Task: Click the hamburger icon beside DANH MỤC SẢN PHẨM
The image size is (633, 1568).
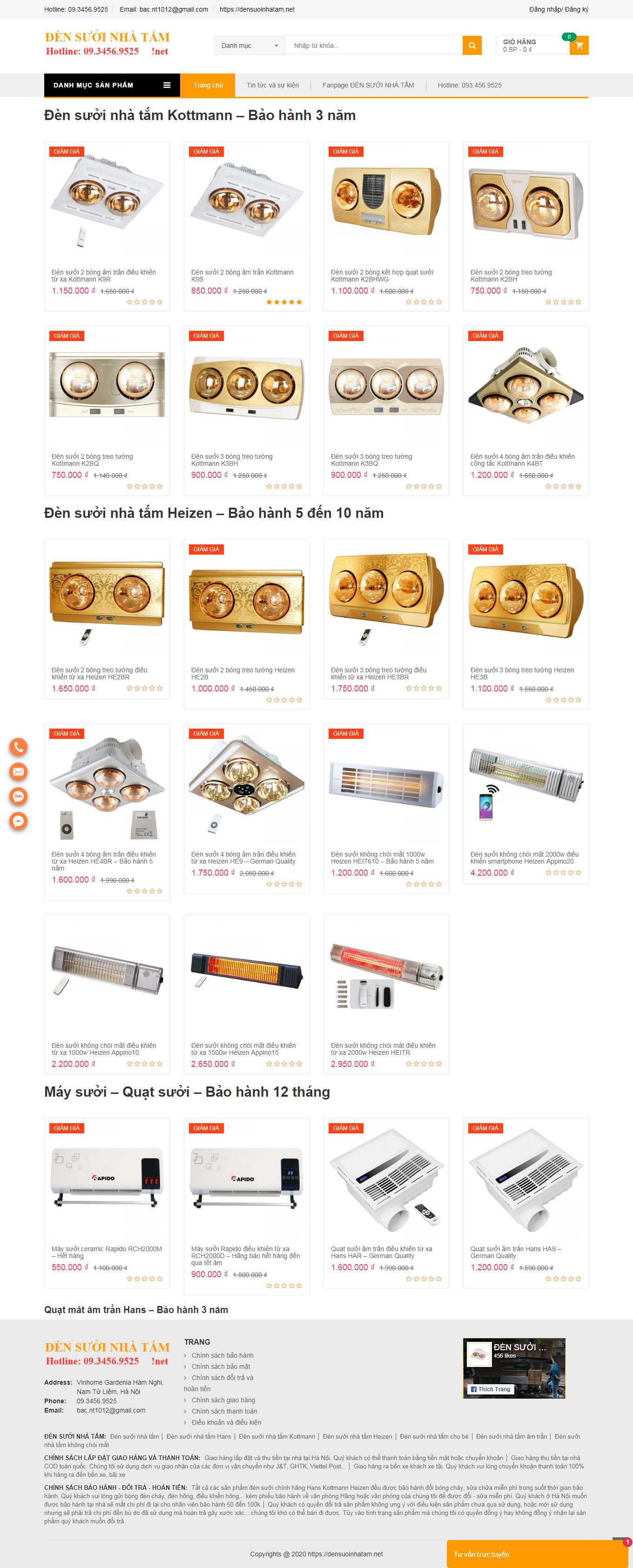Action: [167, 85]
